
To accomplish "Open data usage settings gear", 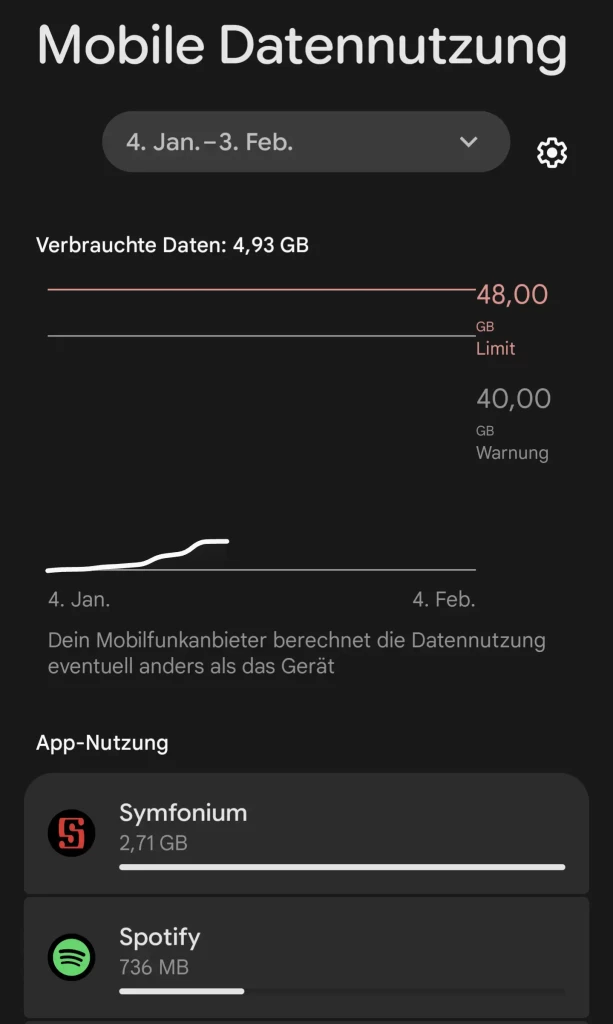I will pos(552,153).
